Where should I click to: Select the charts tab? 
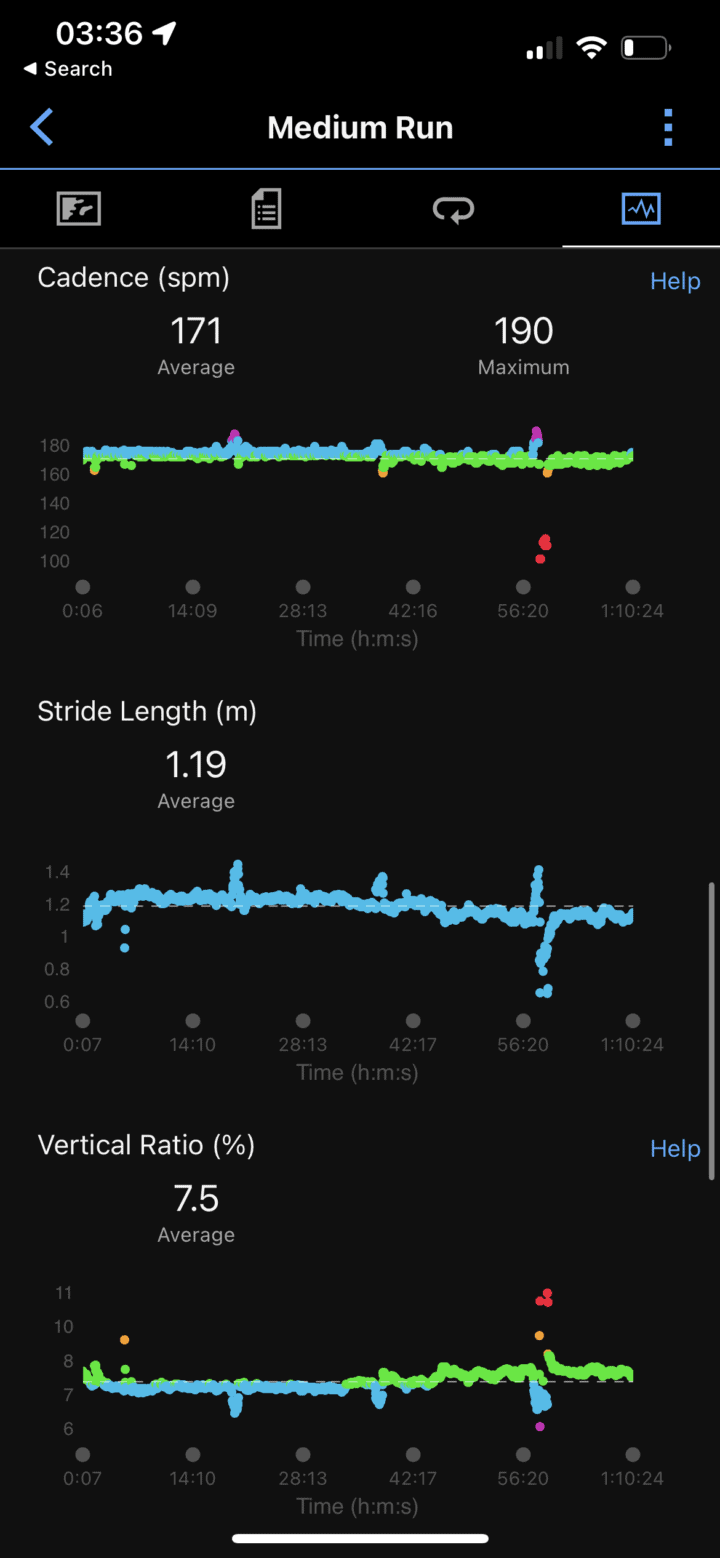pyautogui.click(x=640, y=210)
